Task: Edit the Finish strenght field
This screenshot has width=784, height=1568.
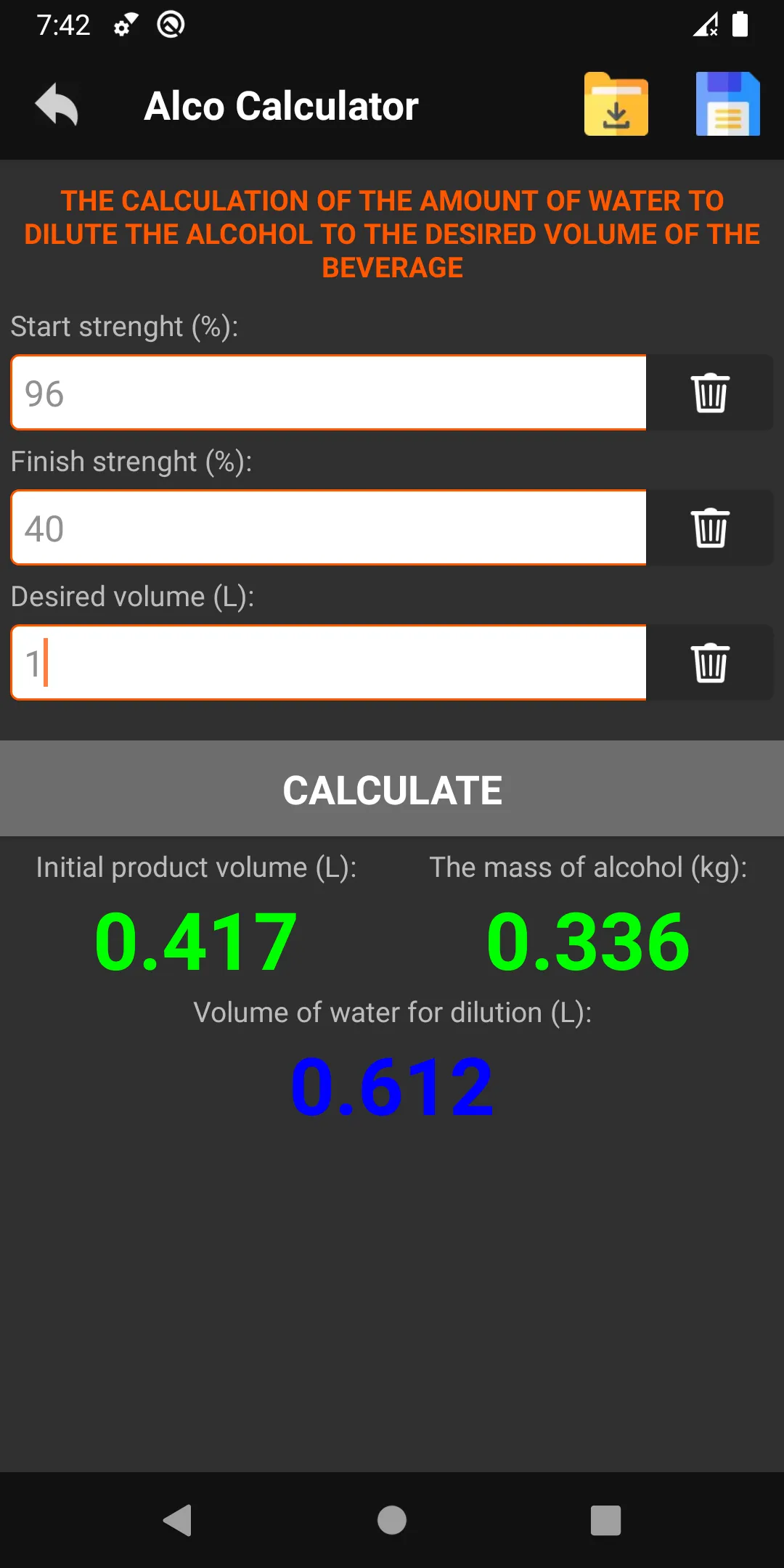Action: coord(329,528)
